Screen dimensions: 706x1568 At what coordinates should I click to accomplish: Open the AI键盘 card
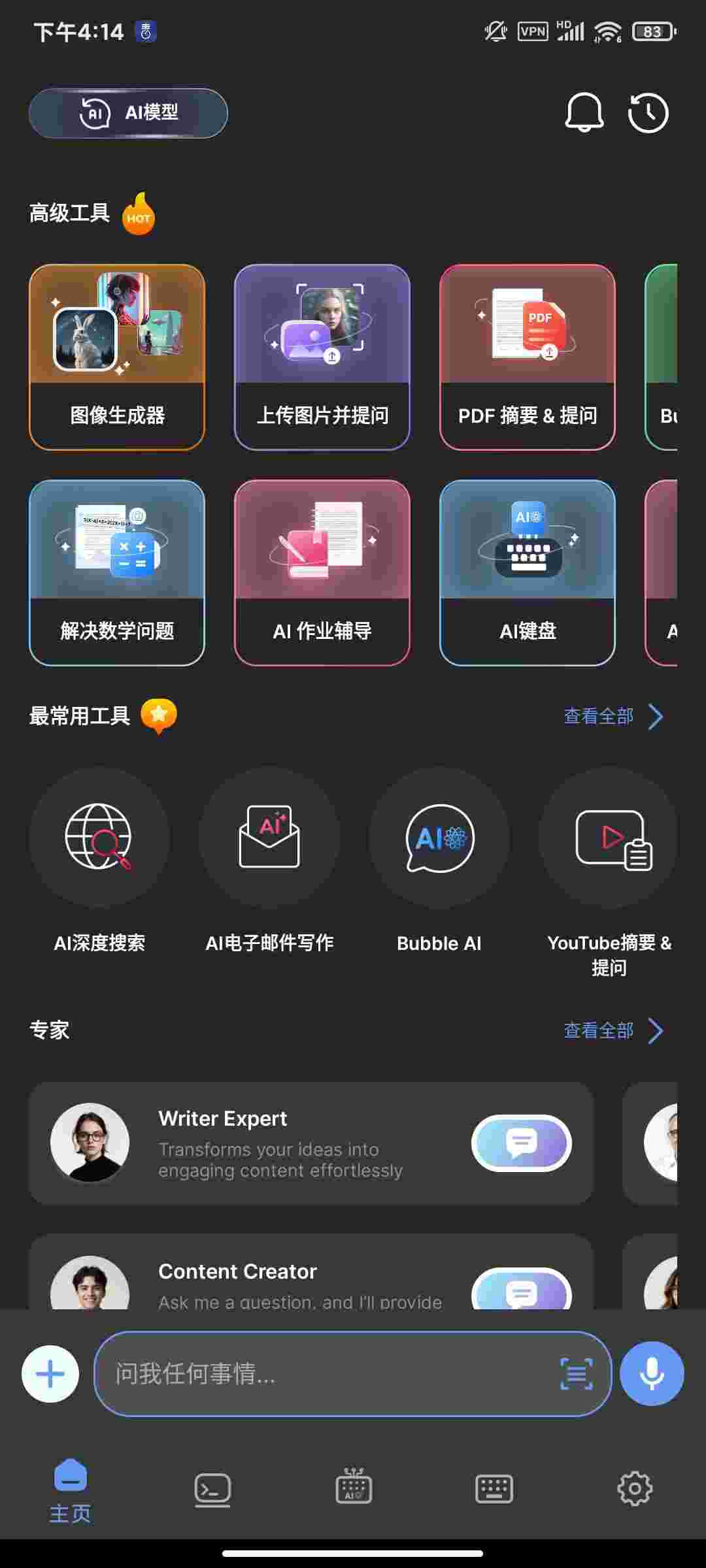[x=528, y=572]
